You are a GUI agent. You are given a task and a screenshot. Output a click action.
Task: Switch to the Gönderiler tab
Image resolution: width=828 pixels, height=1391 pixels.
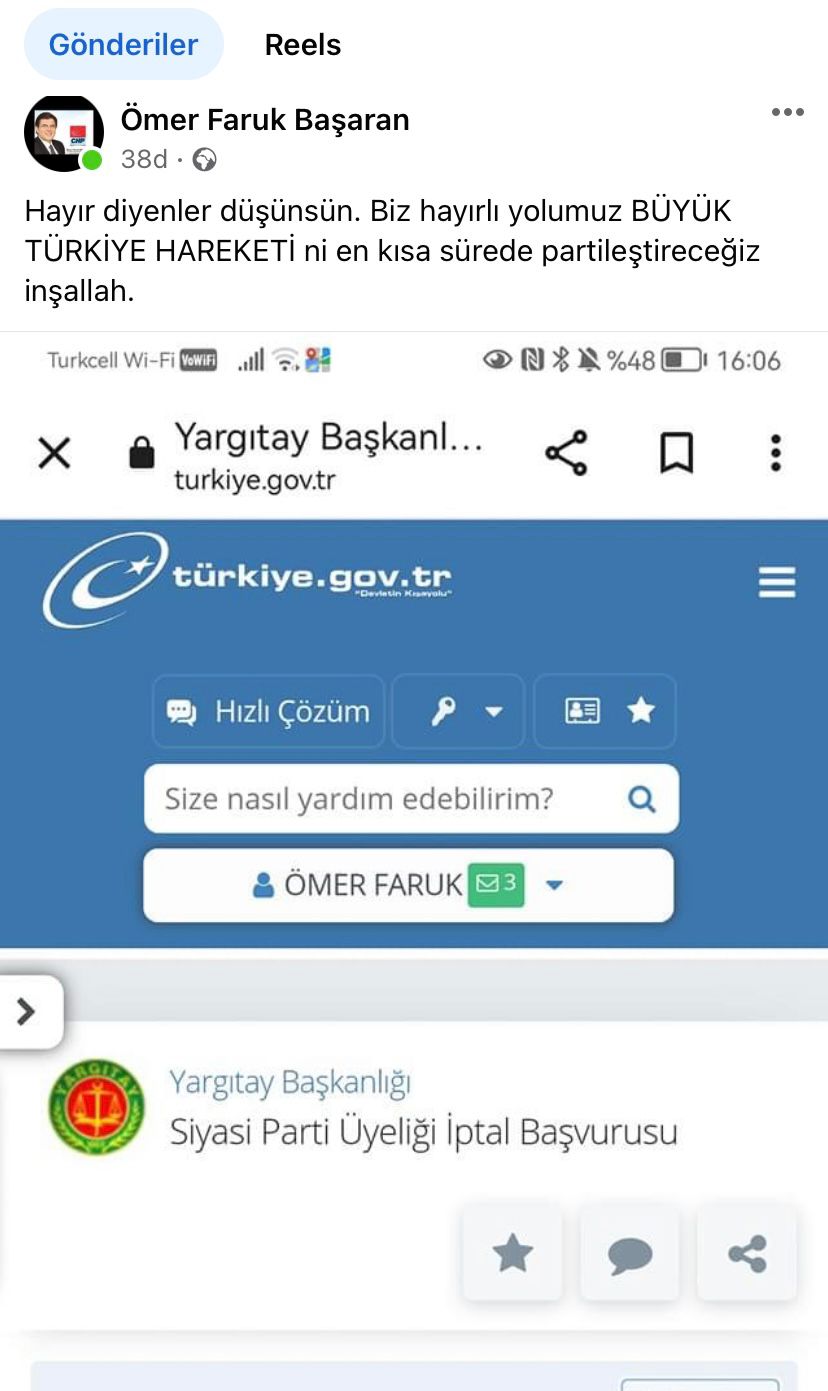pos(123,45)
